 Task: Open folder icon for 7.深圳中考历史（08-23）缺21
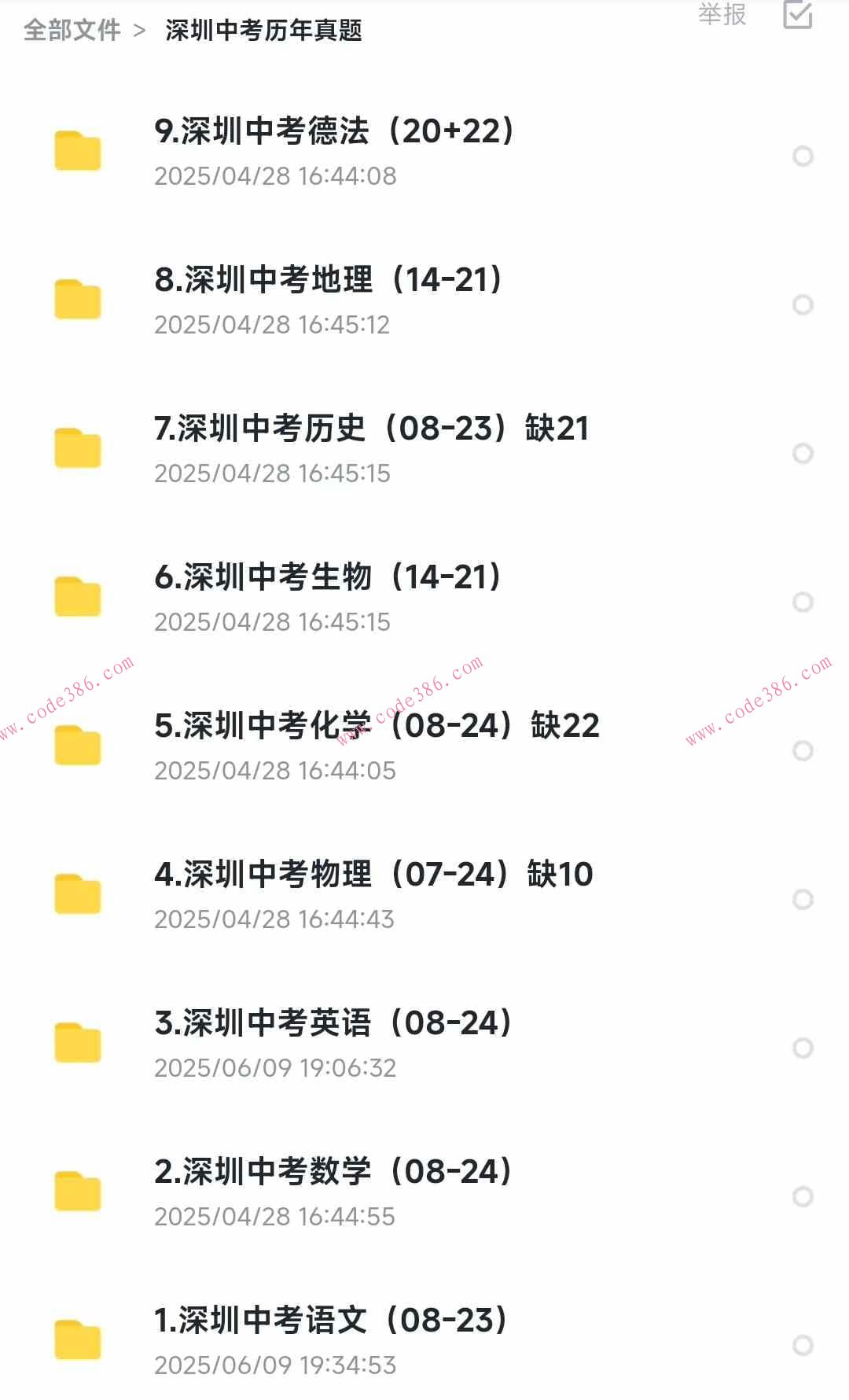click(79, 448)
